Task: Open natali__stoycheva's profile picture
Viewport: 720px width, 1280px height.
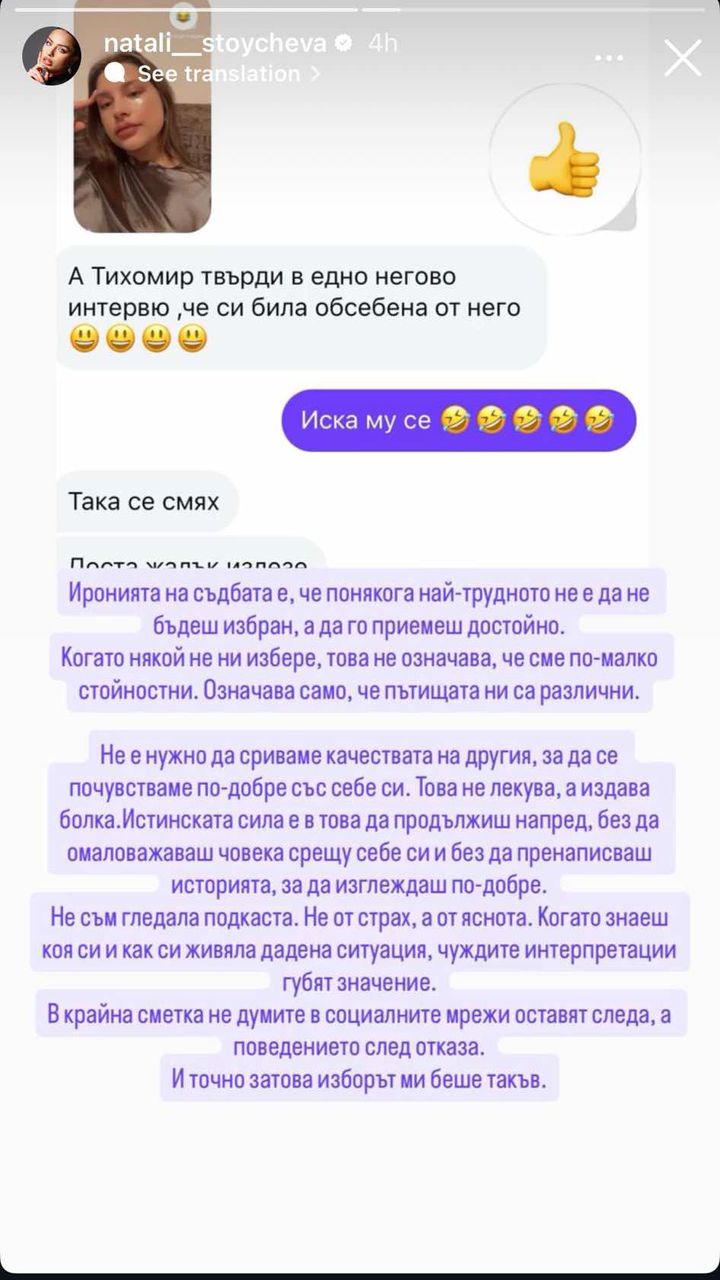Action: click(51, 57)
